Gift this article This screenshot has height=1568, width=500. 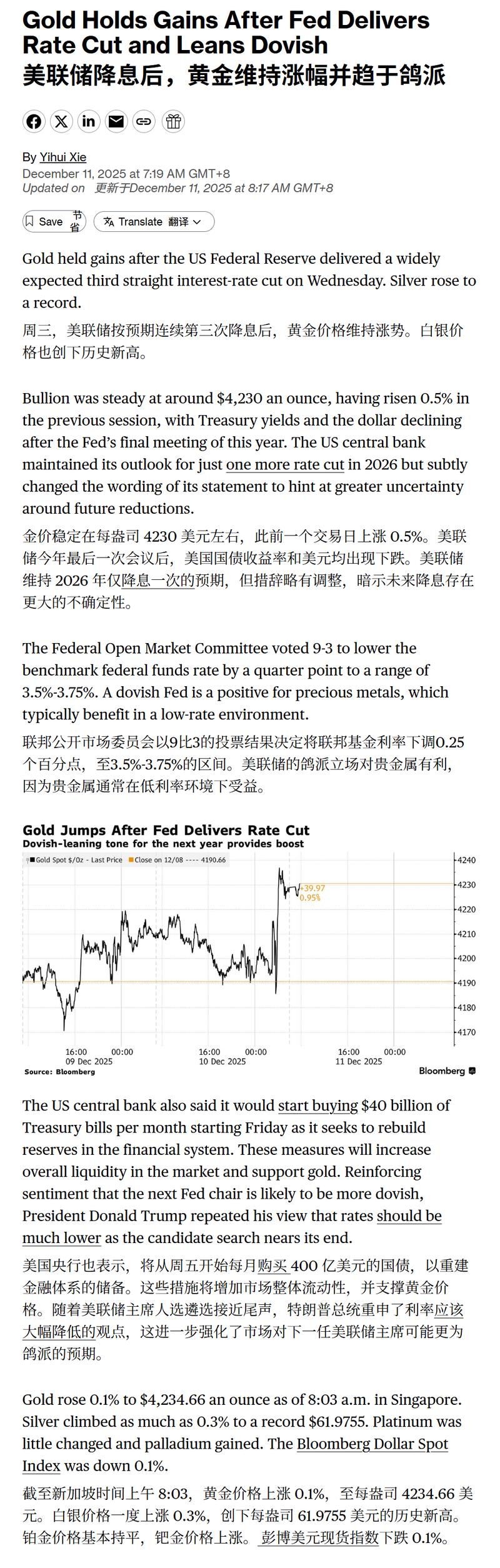pyautogui.click(x=172, y=121)
